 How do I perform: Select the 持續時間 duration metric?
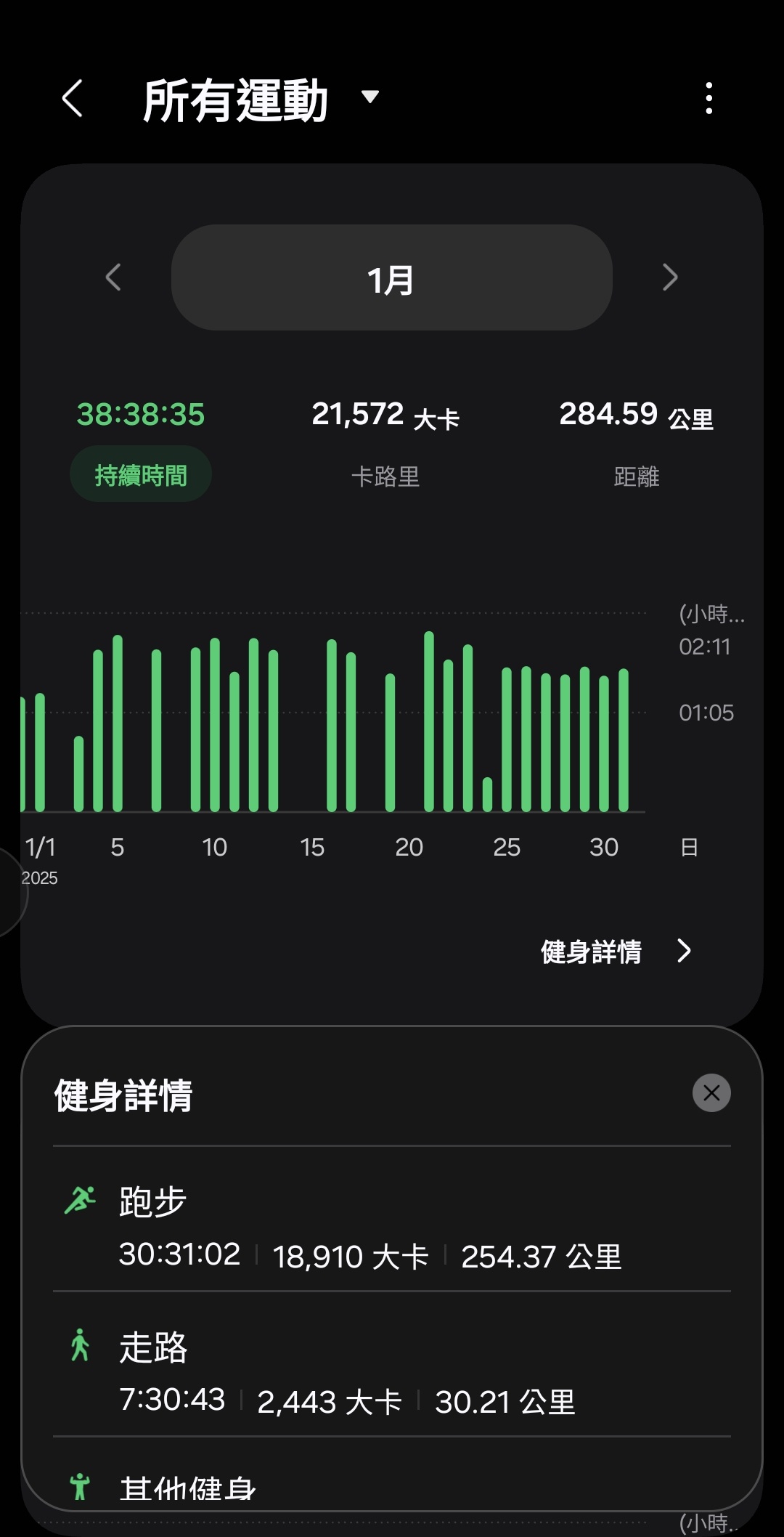(141, 474)
